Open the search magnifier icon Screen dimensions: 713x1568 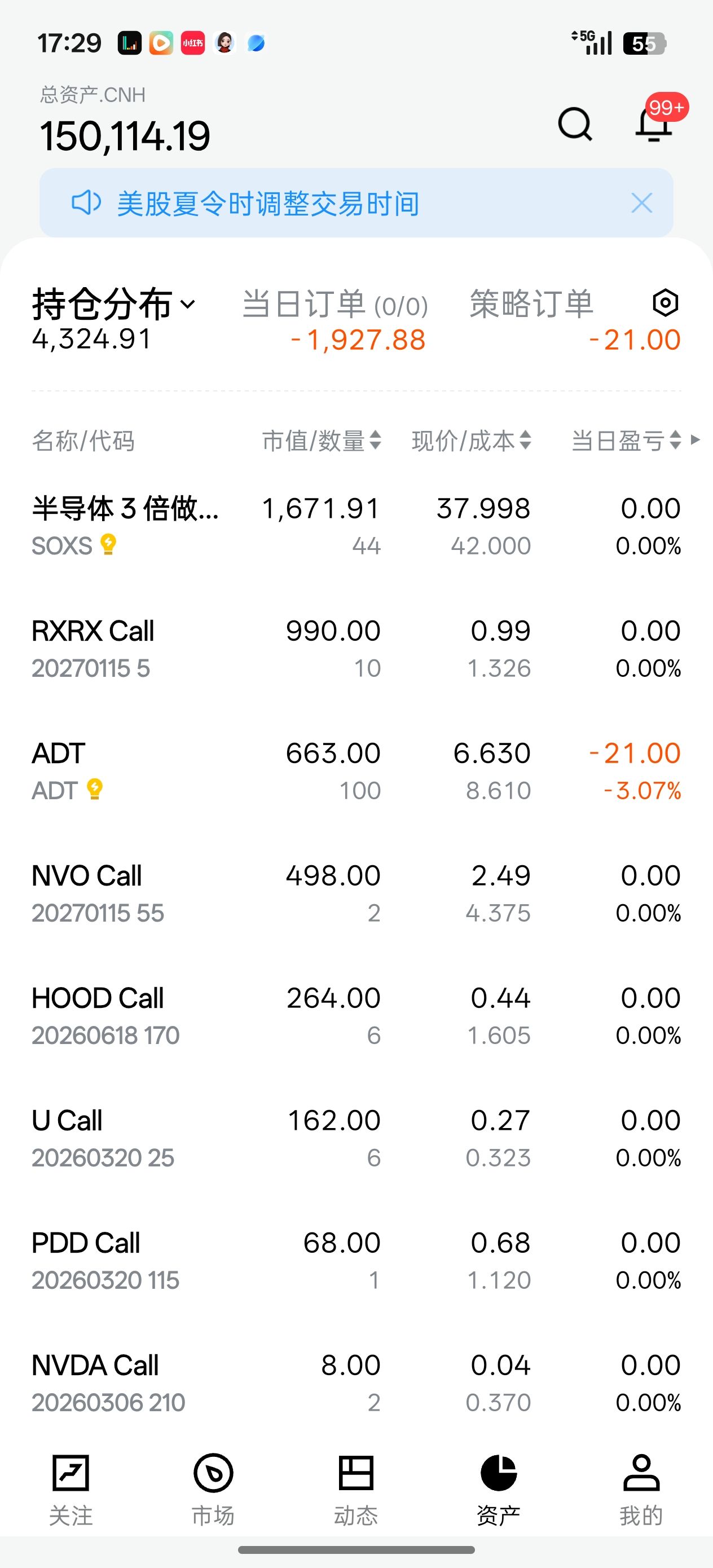pyautogui.click(x=575, y=124)
